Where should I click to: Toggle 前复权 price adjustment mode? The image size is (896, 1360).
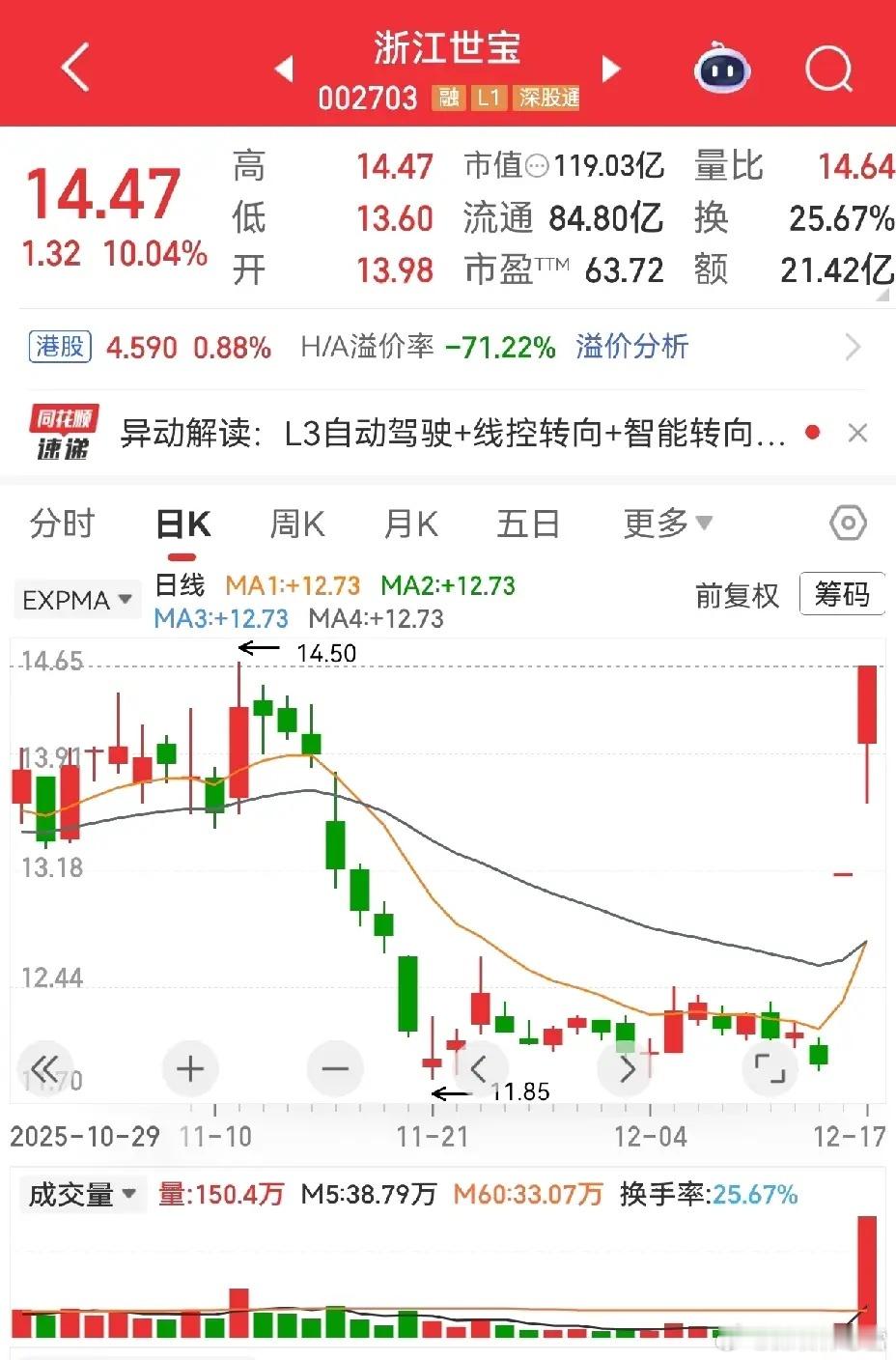pyautogui.click(x=736, y=597)
